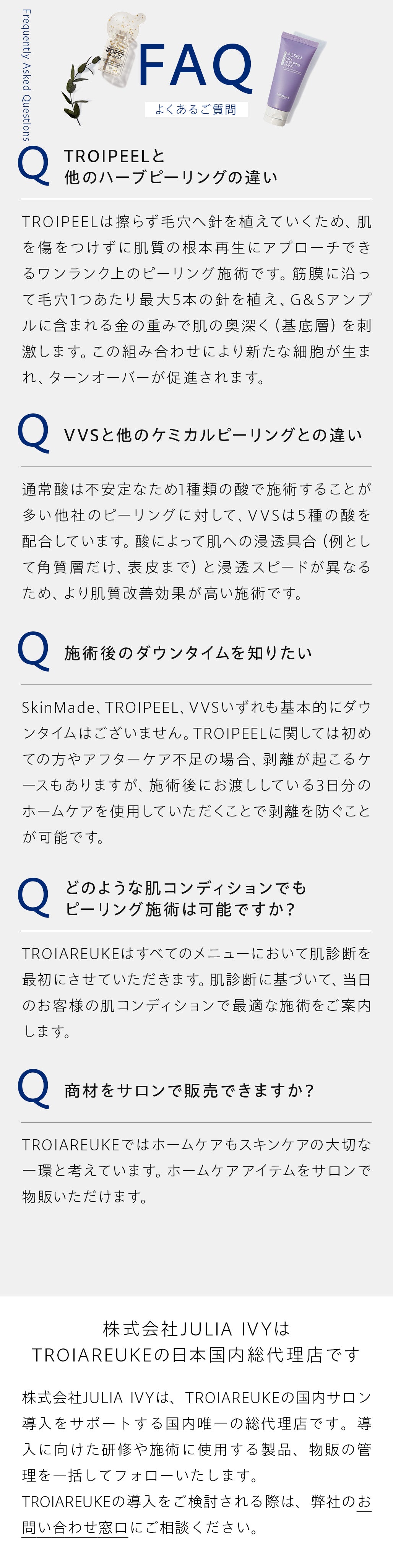Open the お問い合わせ窓口 contact link
The height and width of the screenshot is (1568, 393).
tap(75, 1528)
